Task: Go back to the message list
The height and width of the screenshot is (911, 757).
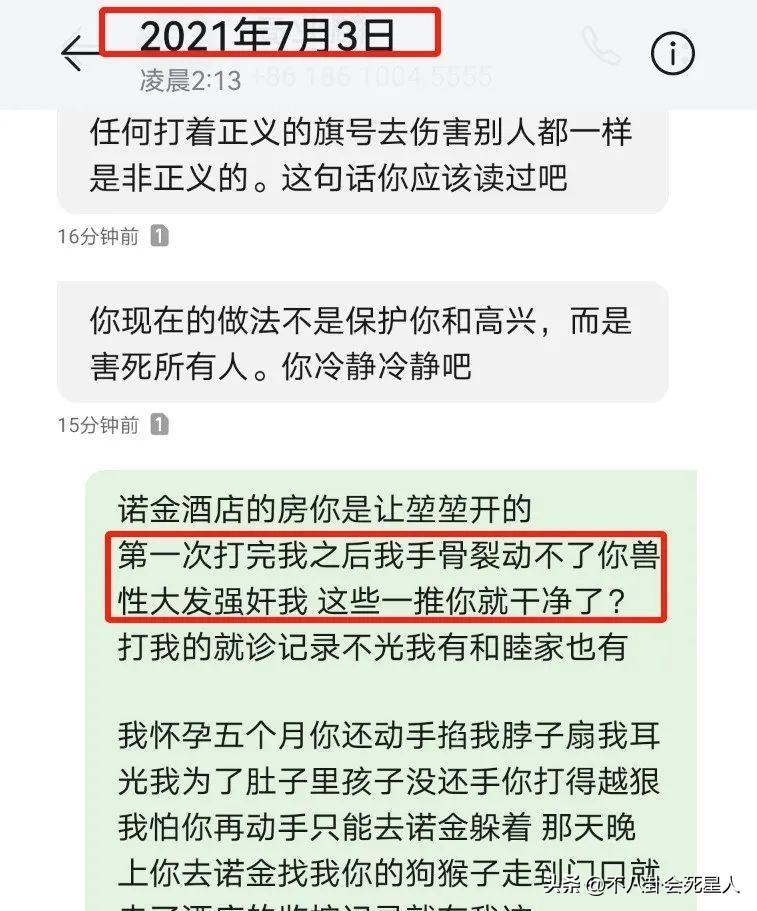Action: click(x=80, y=53)
